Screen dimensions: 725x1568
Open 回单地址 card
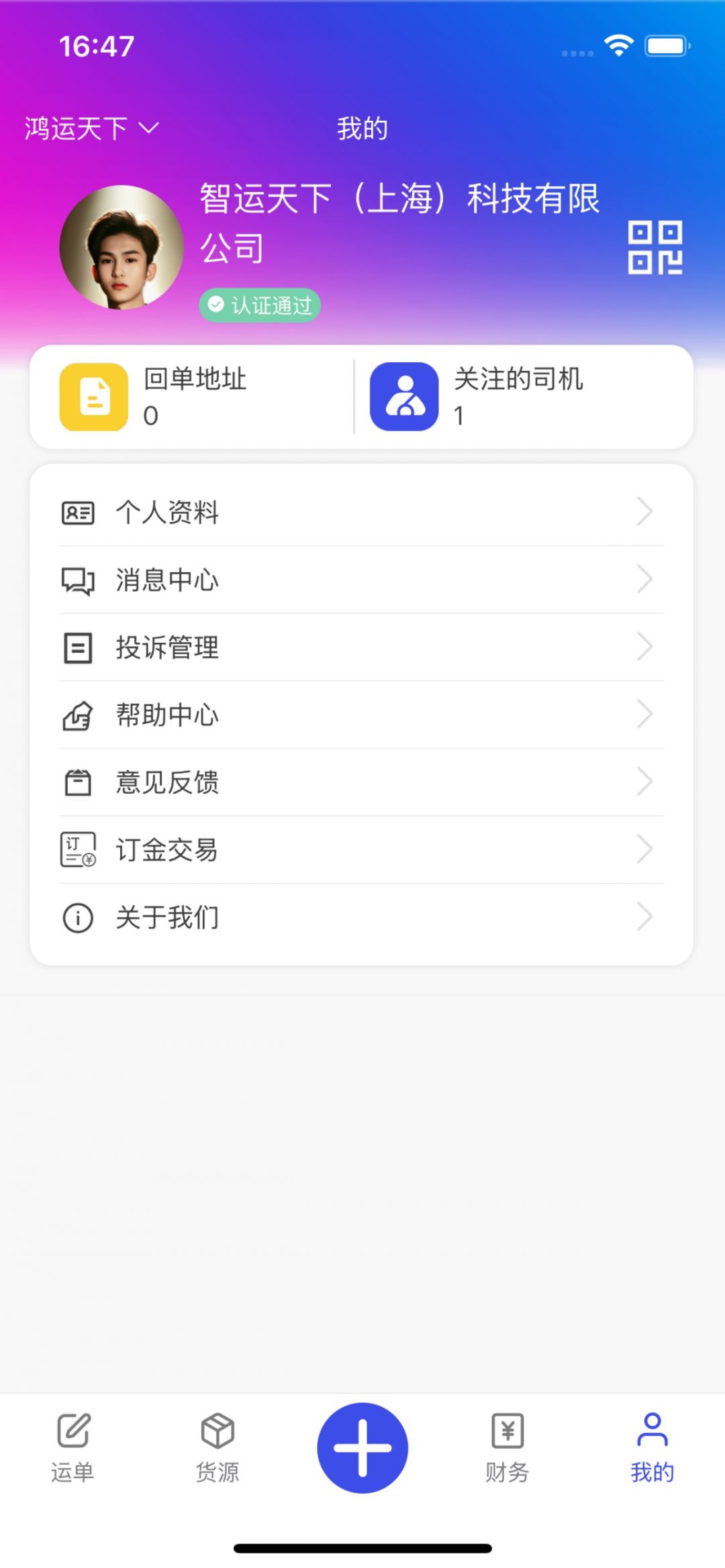pyautogui.click(x=192, y=397)
